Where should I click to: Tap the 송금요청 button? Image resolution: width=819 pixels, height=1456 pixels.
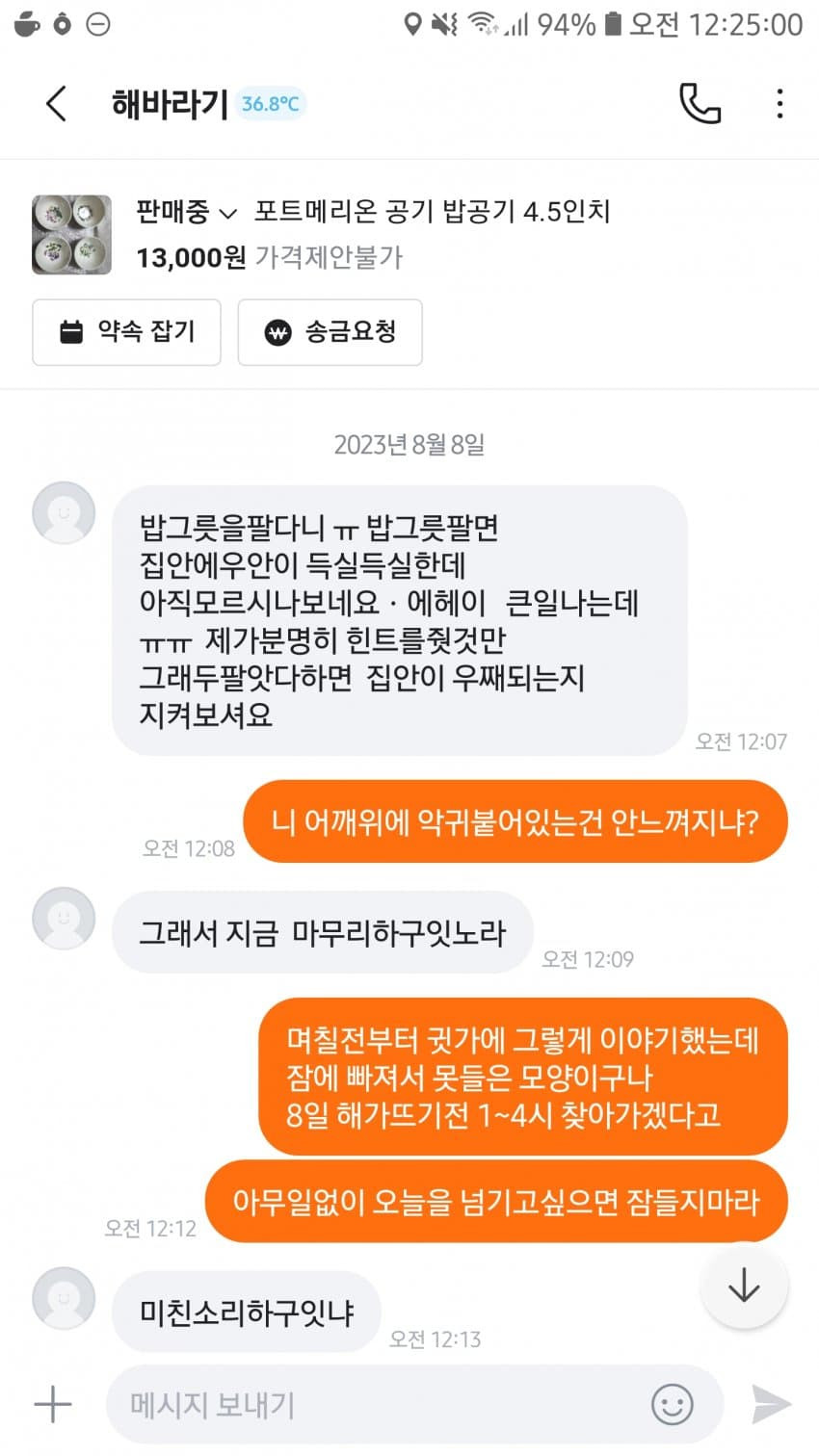[330, 332]
